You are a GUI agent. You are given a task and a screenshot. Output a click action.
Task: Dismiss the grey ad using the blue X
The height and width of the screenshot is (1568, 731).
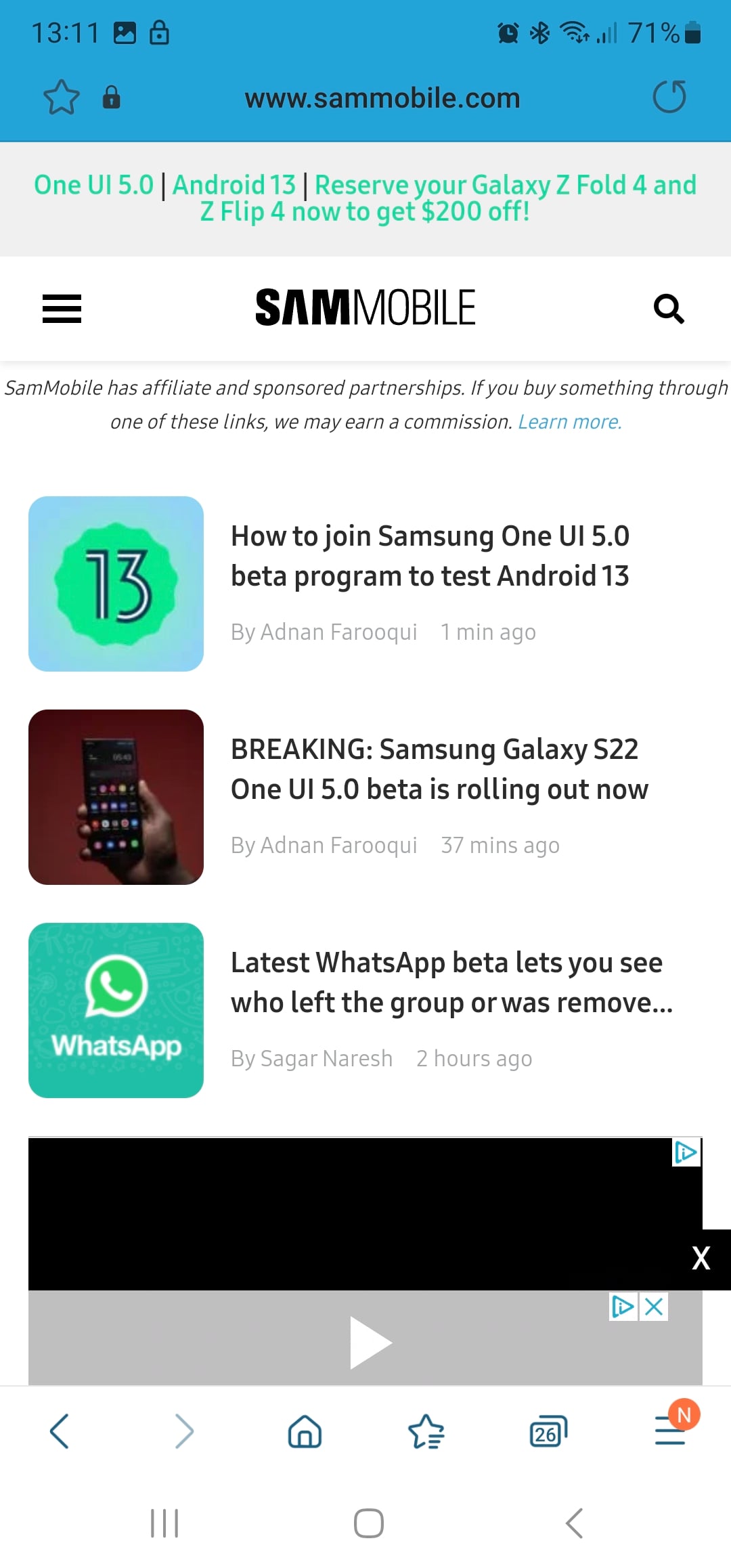(654, 1307)
